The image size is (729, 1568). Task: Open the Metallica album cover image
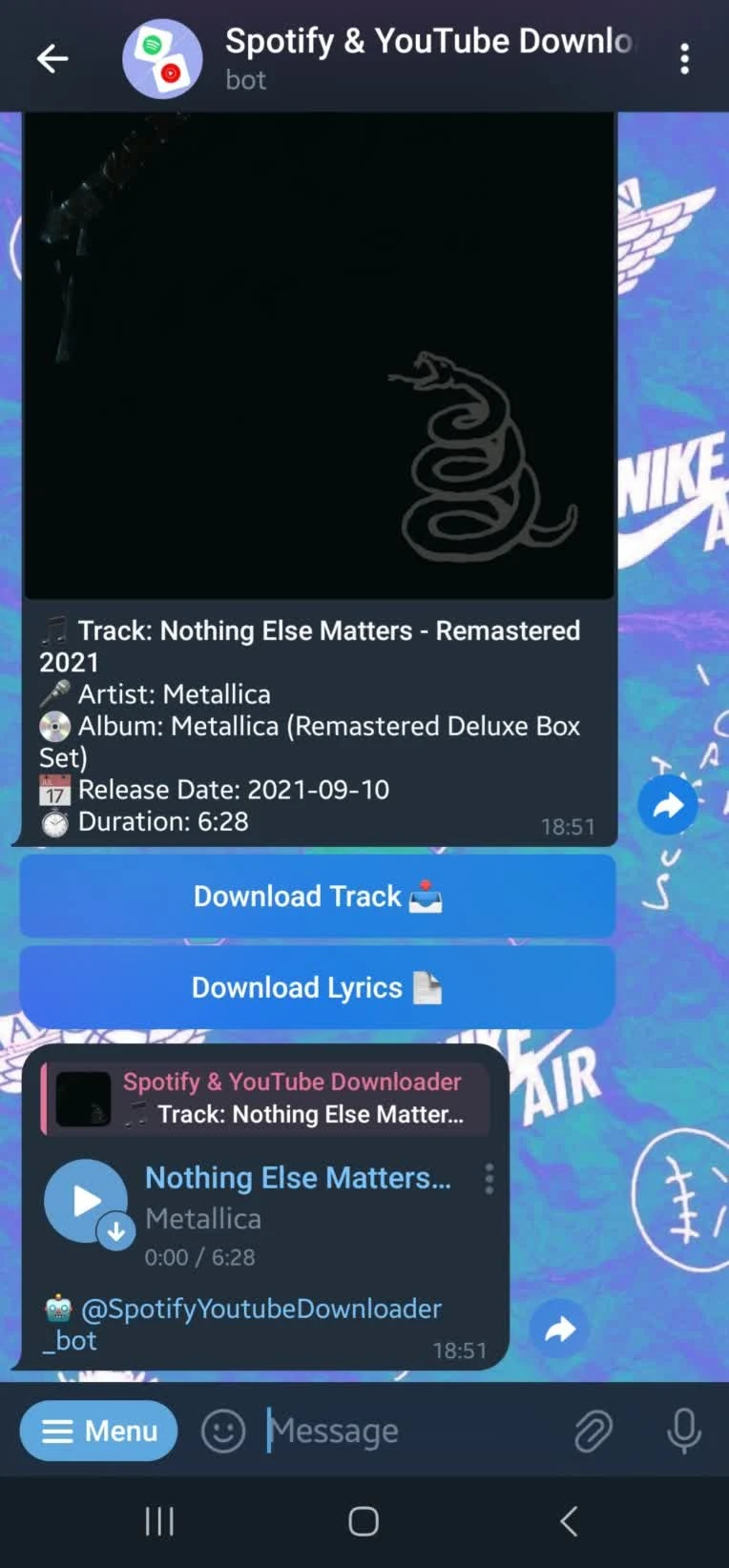point(319,355)
